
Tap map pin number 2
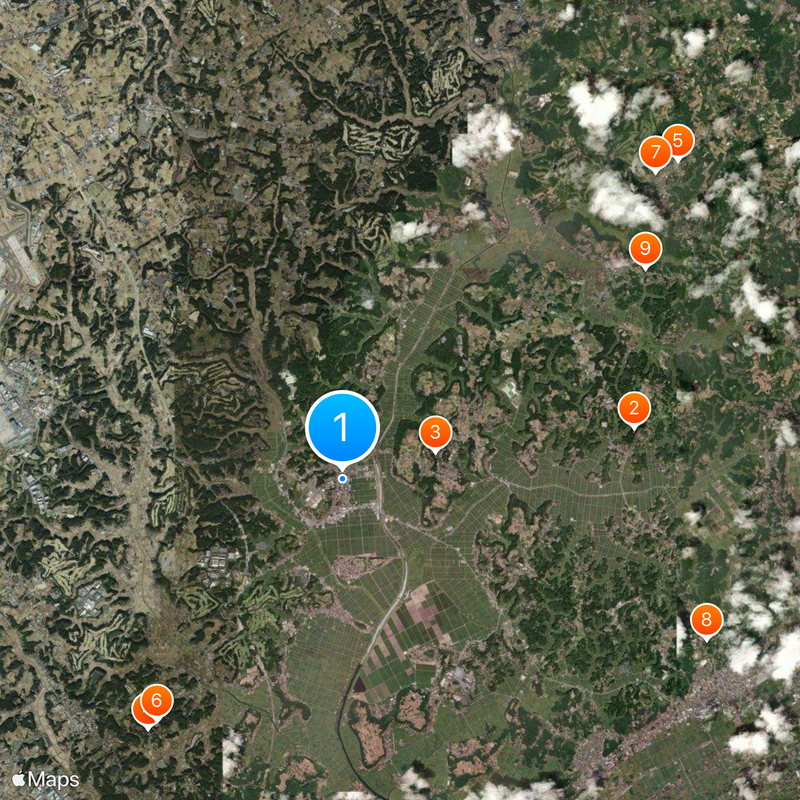click(x=634, y=408)
